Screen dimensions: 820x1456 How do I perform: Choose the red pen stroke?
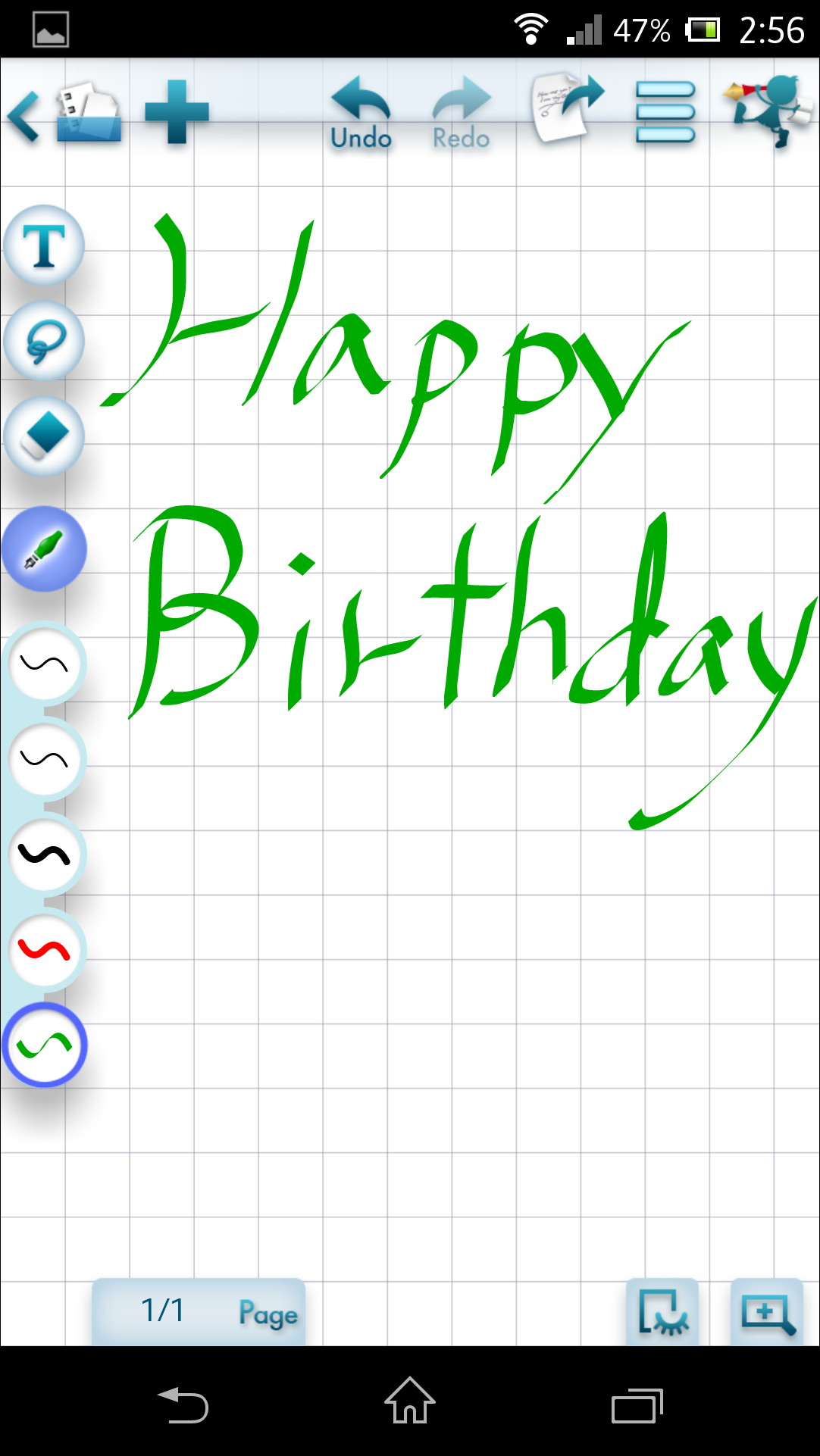[x=44, y=949]
